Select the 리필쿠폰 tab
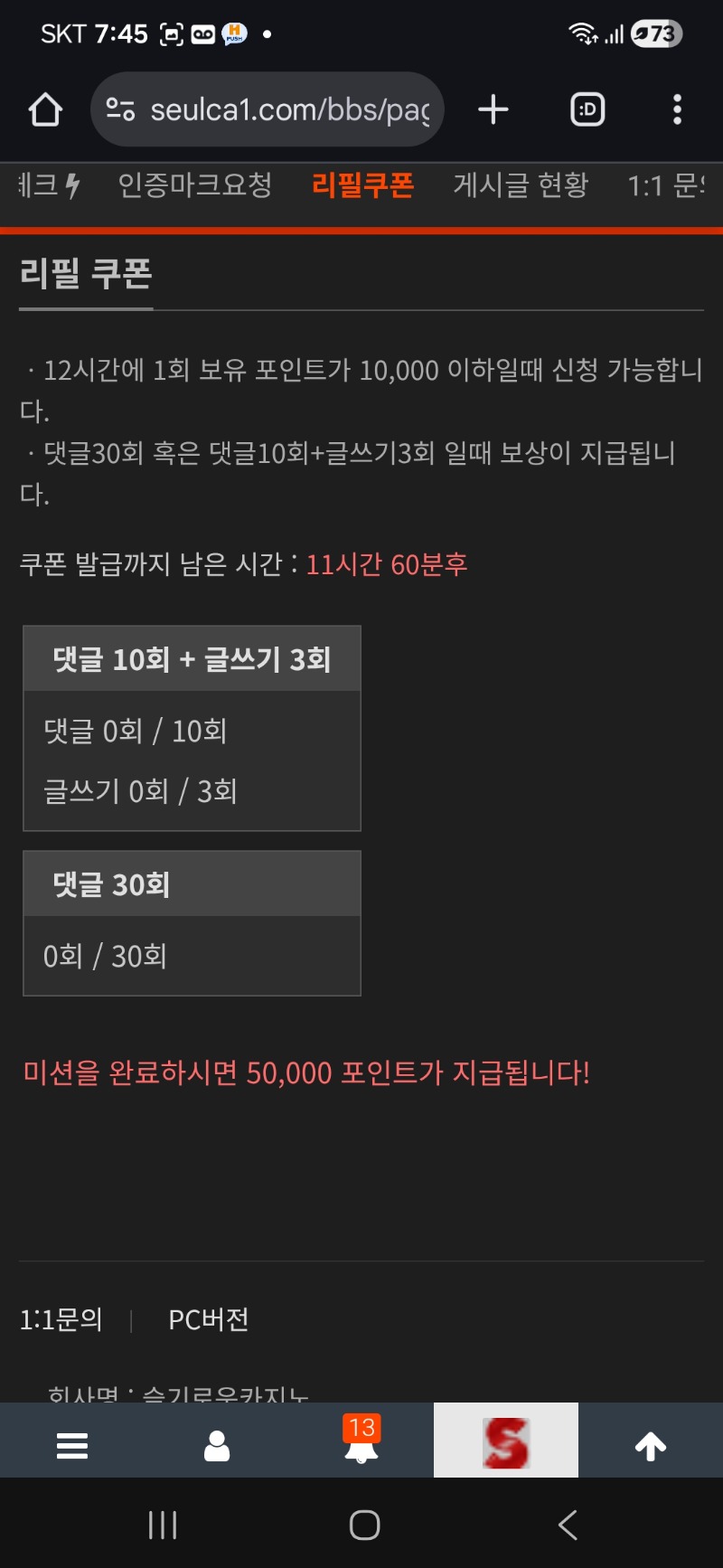 tap(362, 185)
